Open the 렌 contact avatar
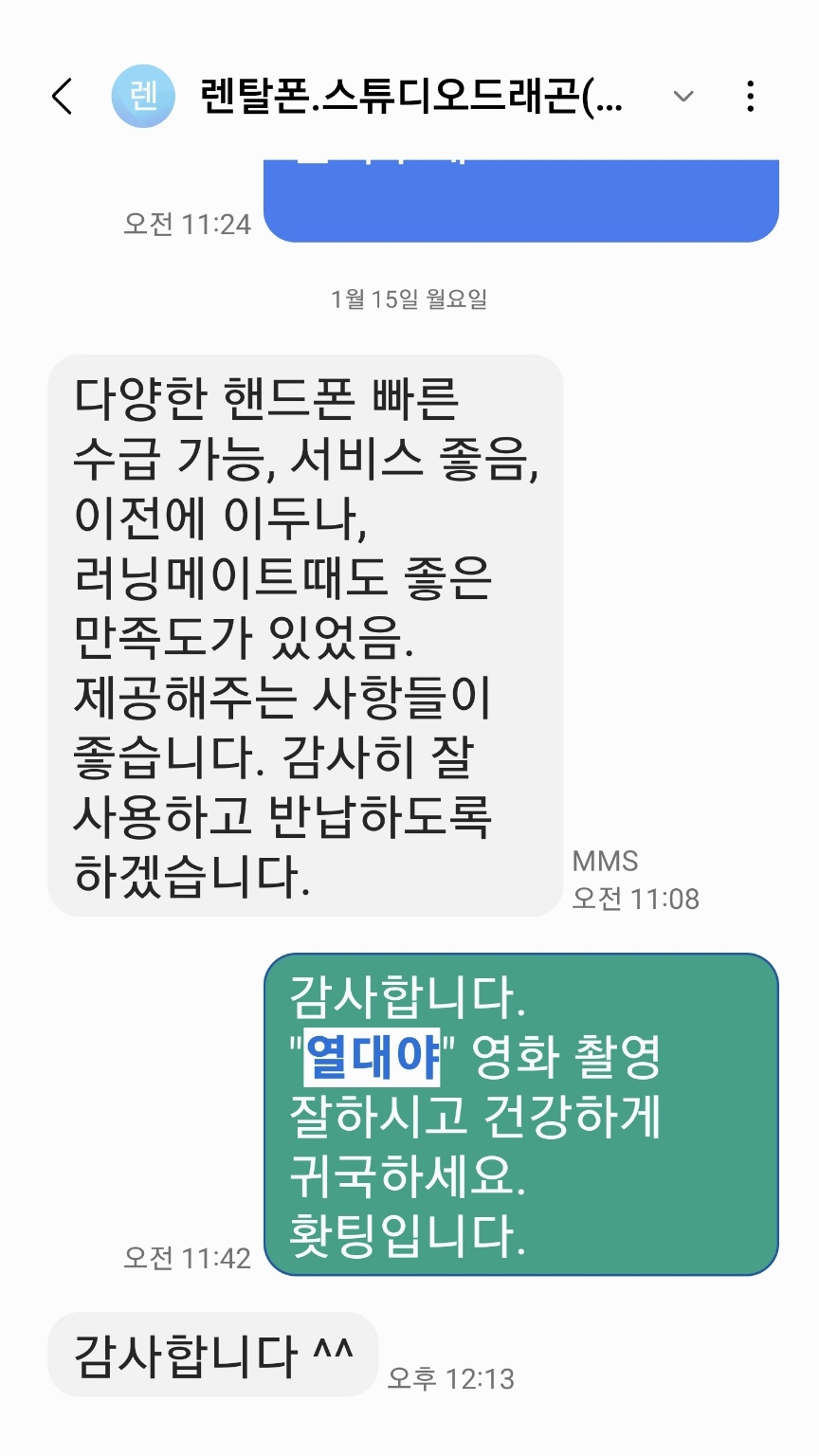The image size is (819, 1456). point(142,97)
